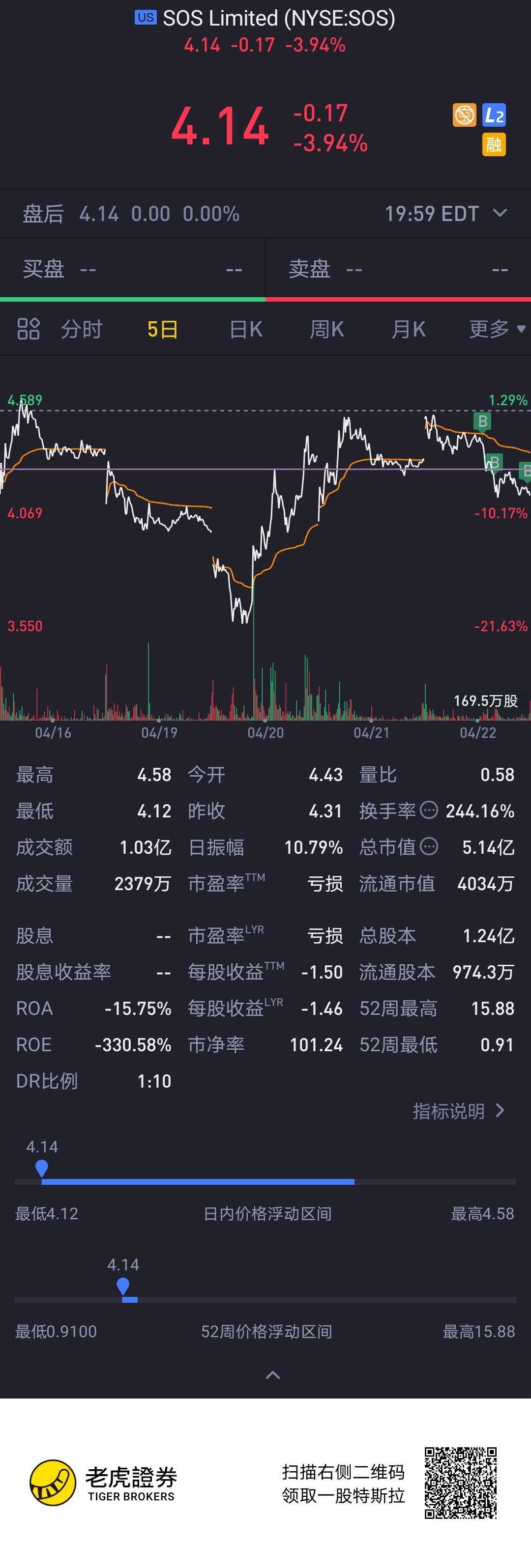Switch to the 日K chart
531x1568 pixels.
(x=245, y=329)
